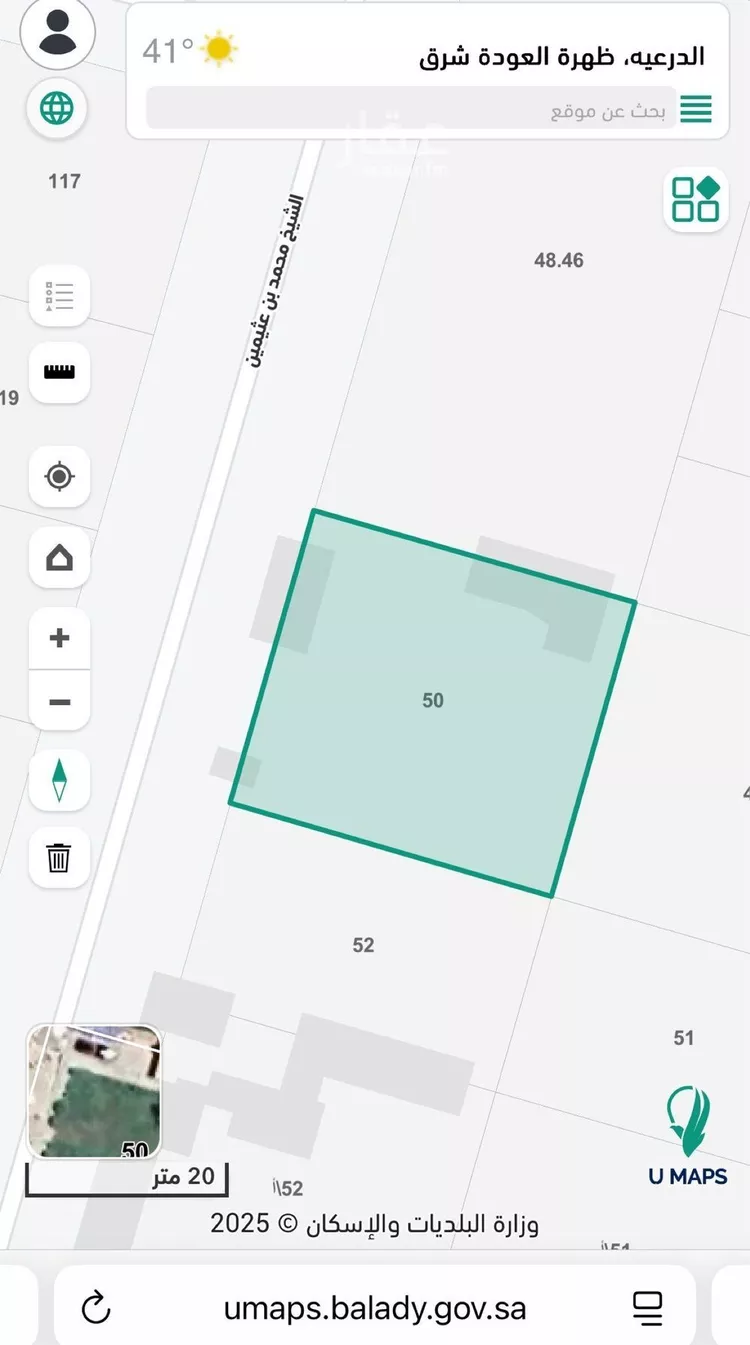Center map on my current location
Viewport: 750px width, 1345px height.
pos(59,477)
